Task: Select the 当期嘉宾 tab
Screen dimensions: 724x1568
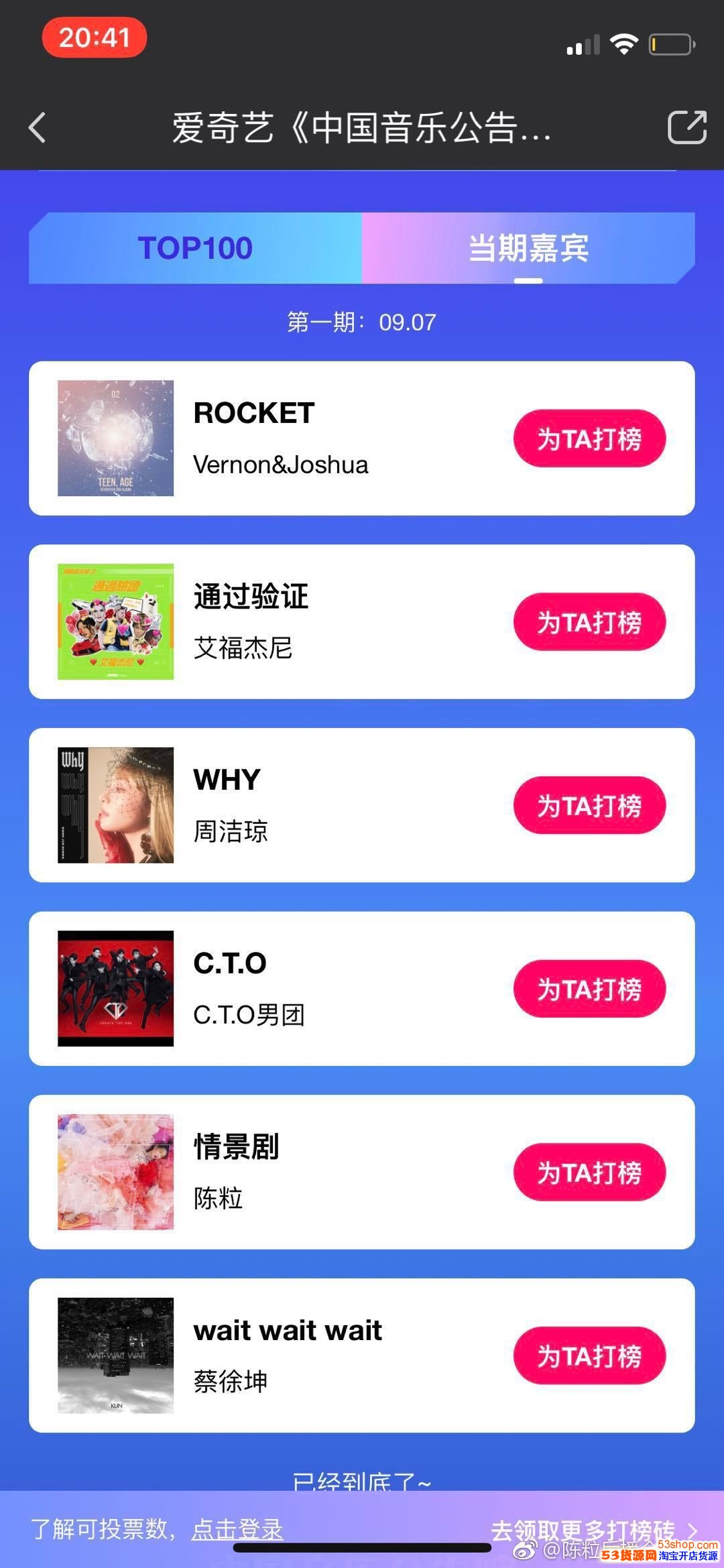Action: [x=528, y=248]
